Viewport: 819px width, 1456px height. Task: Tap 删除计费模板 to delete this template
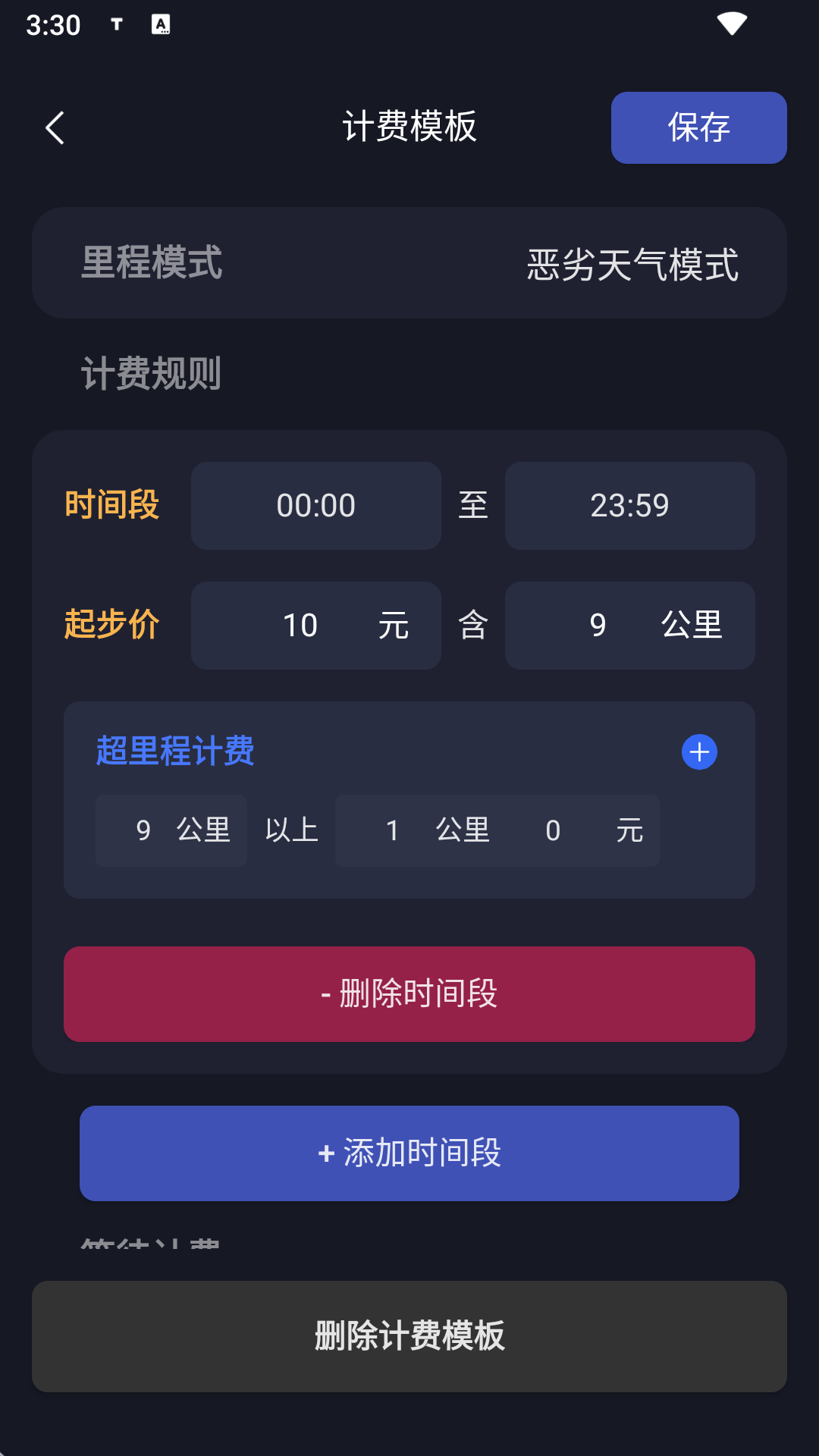pos(409,1337)
